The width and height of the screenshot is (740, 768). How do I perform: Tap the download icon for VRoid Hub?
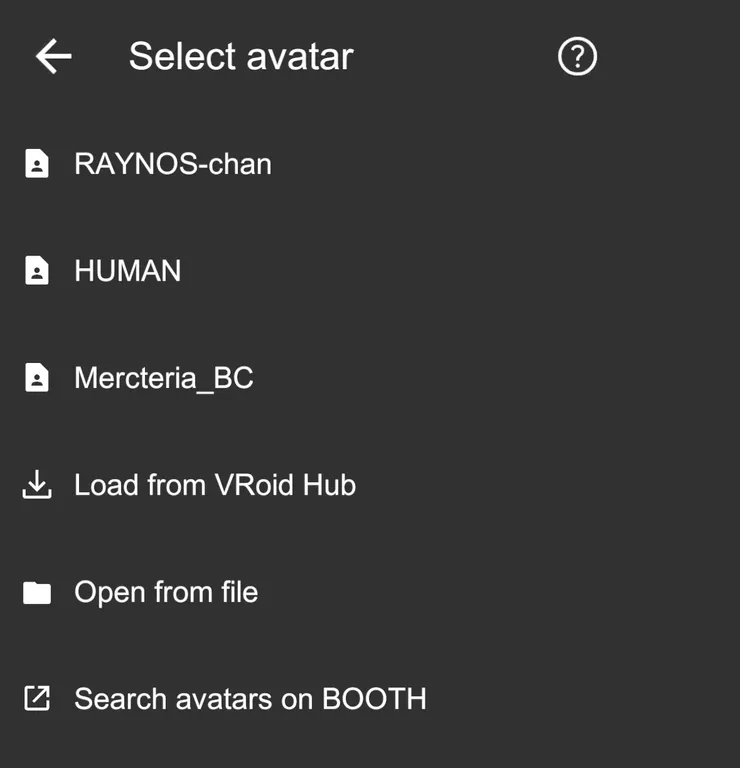click(x=37, y=484)
